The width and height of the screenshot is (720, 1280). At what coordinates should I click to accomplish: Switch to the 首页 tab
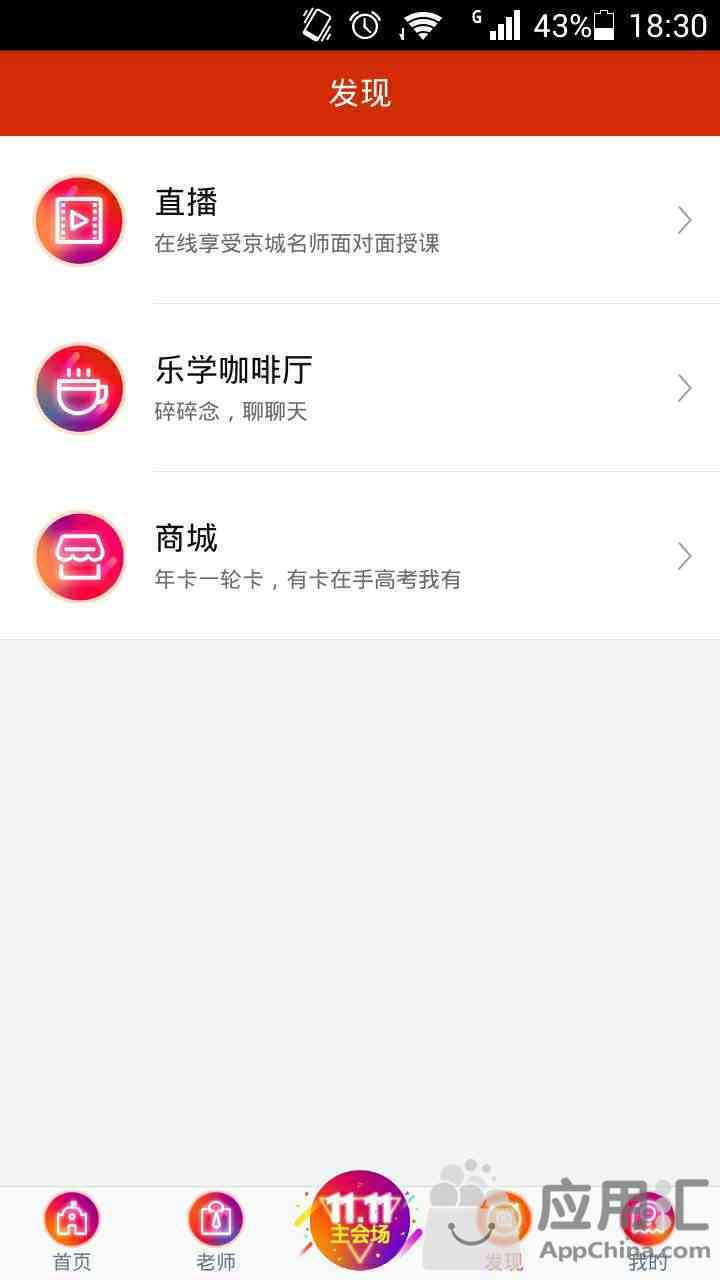point(72,1232)
